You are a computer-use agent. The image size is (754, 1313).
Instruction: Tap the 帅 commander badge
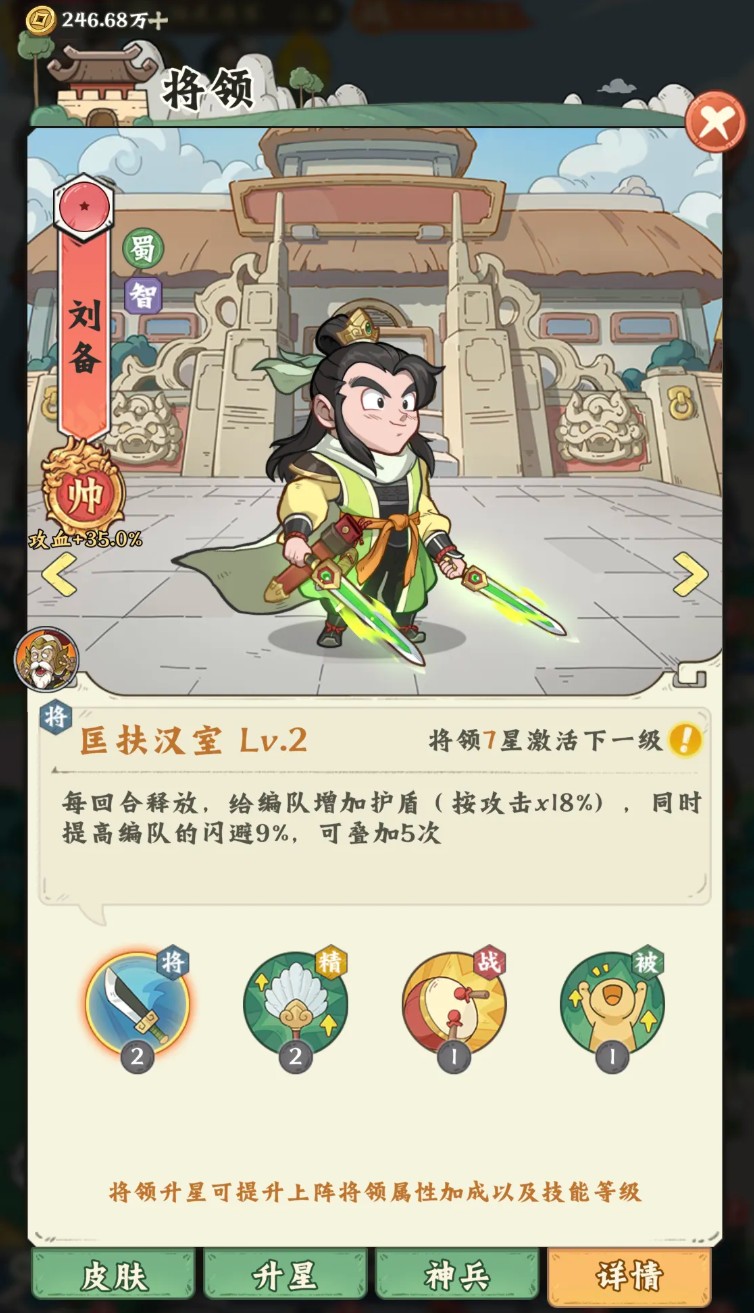click(x=83, y=493)
